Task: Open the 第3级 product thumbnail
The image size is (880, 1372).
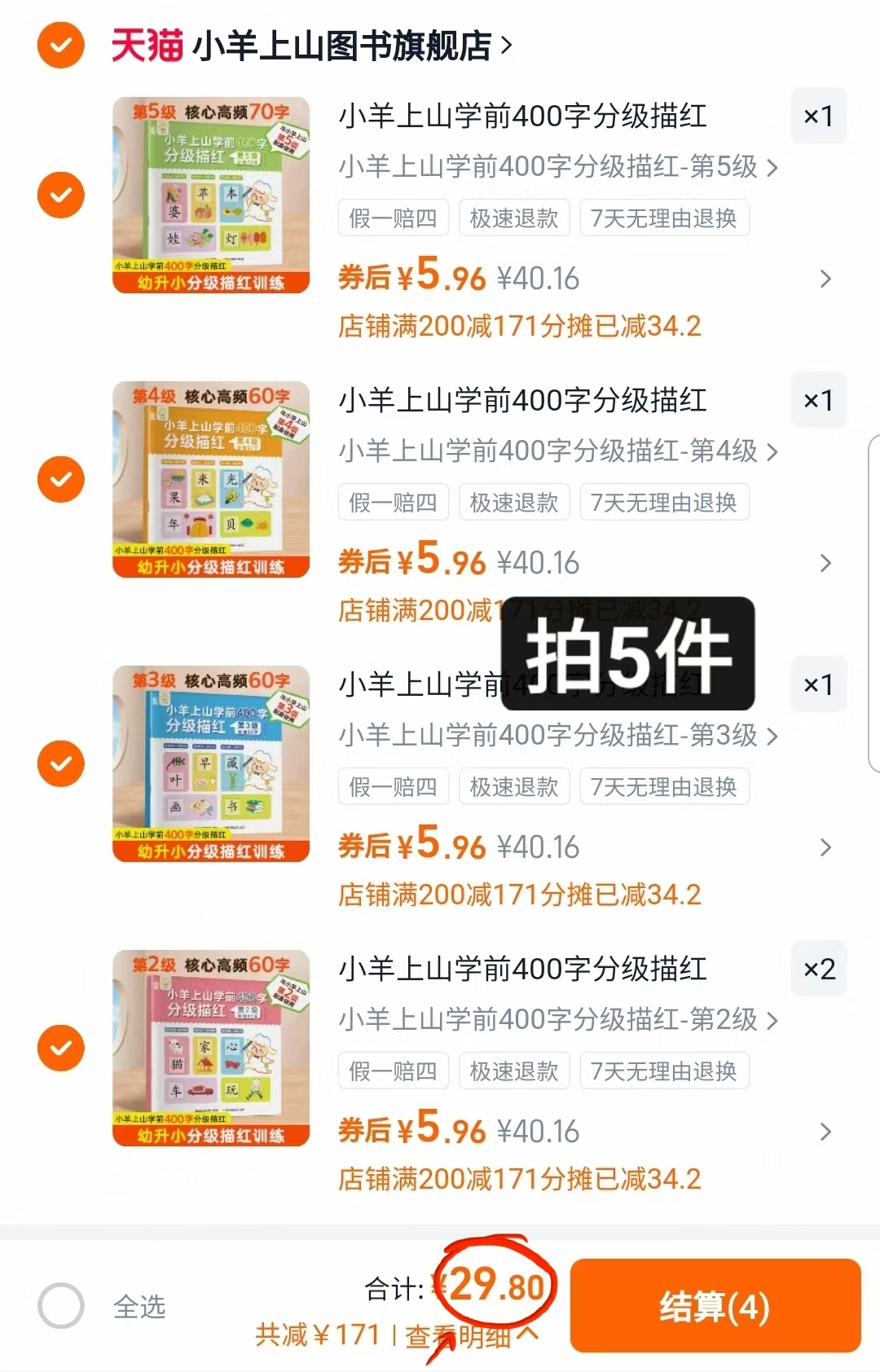Action: pyautogui.click(x=210, y=763)
